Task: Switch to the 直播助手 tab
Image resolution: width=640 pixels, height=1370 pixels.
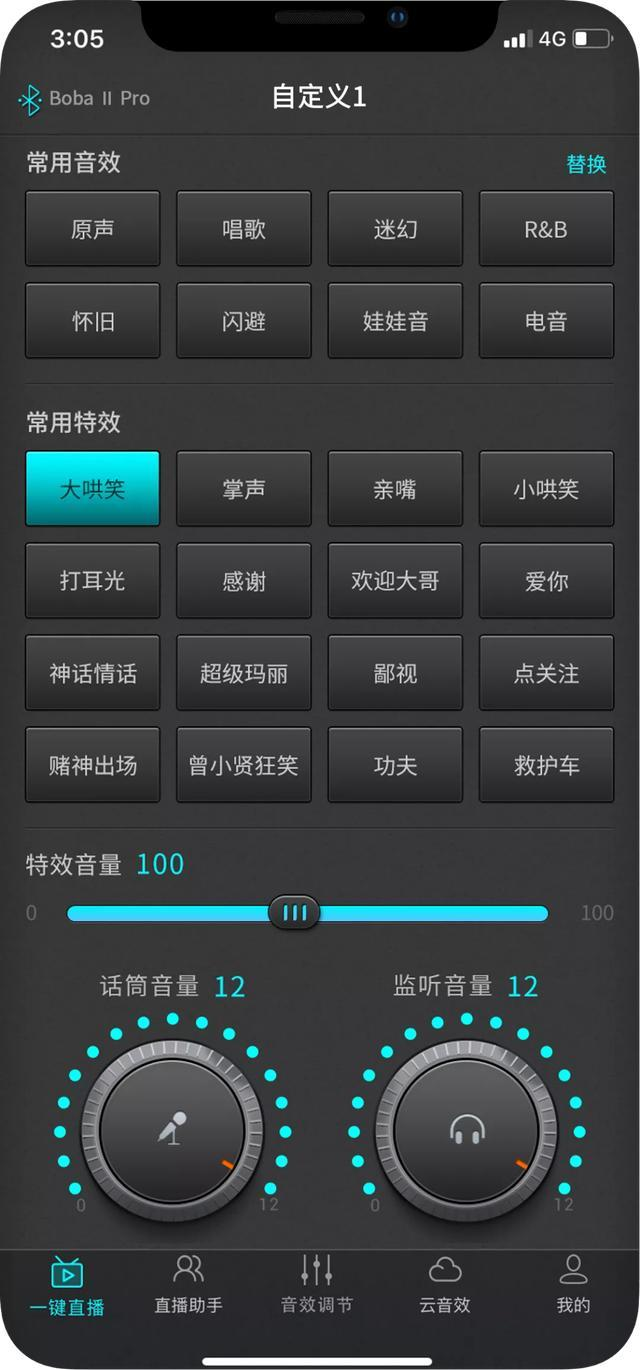Action: [x=188, y=1285]
